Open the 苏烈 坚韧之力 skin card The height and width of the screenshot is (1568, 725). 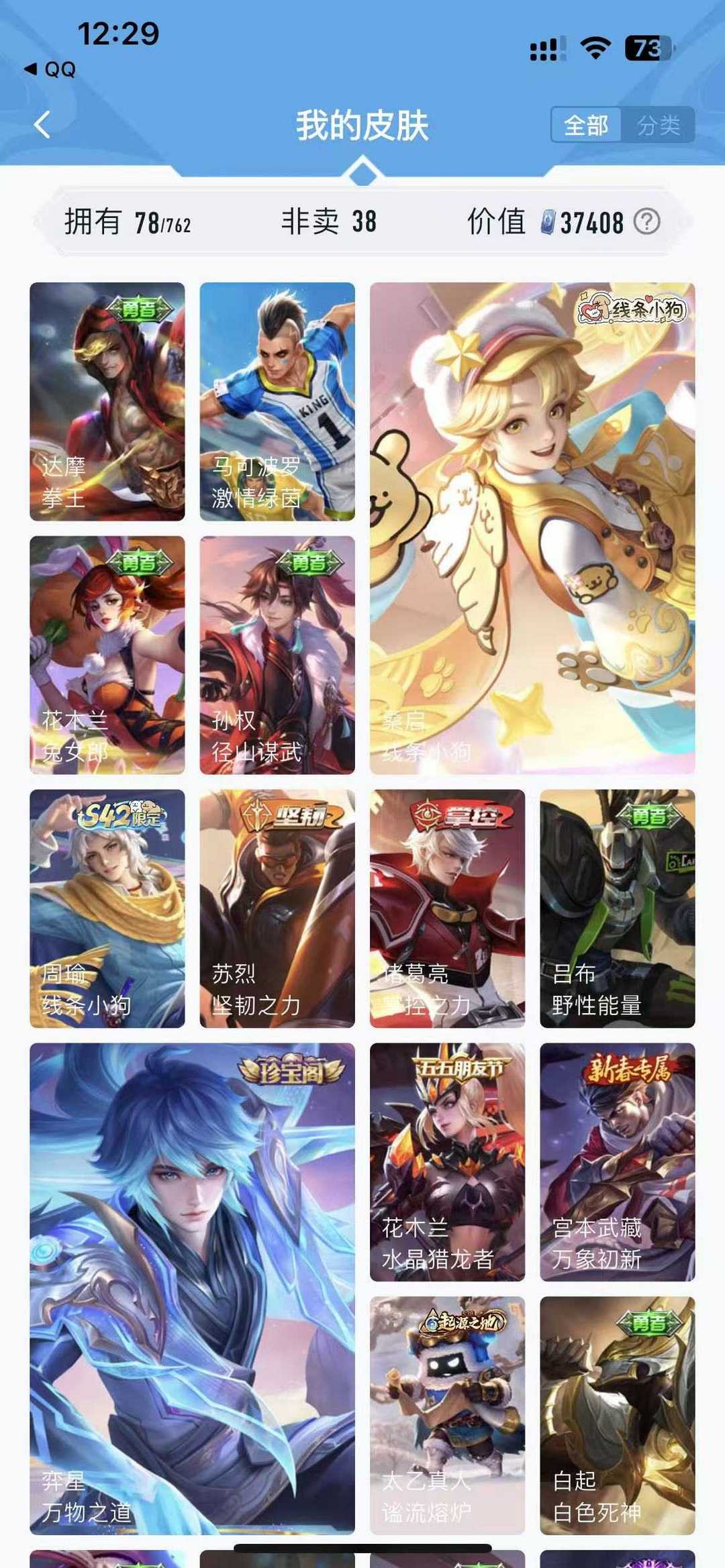[x=277, y=908]
